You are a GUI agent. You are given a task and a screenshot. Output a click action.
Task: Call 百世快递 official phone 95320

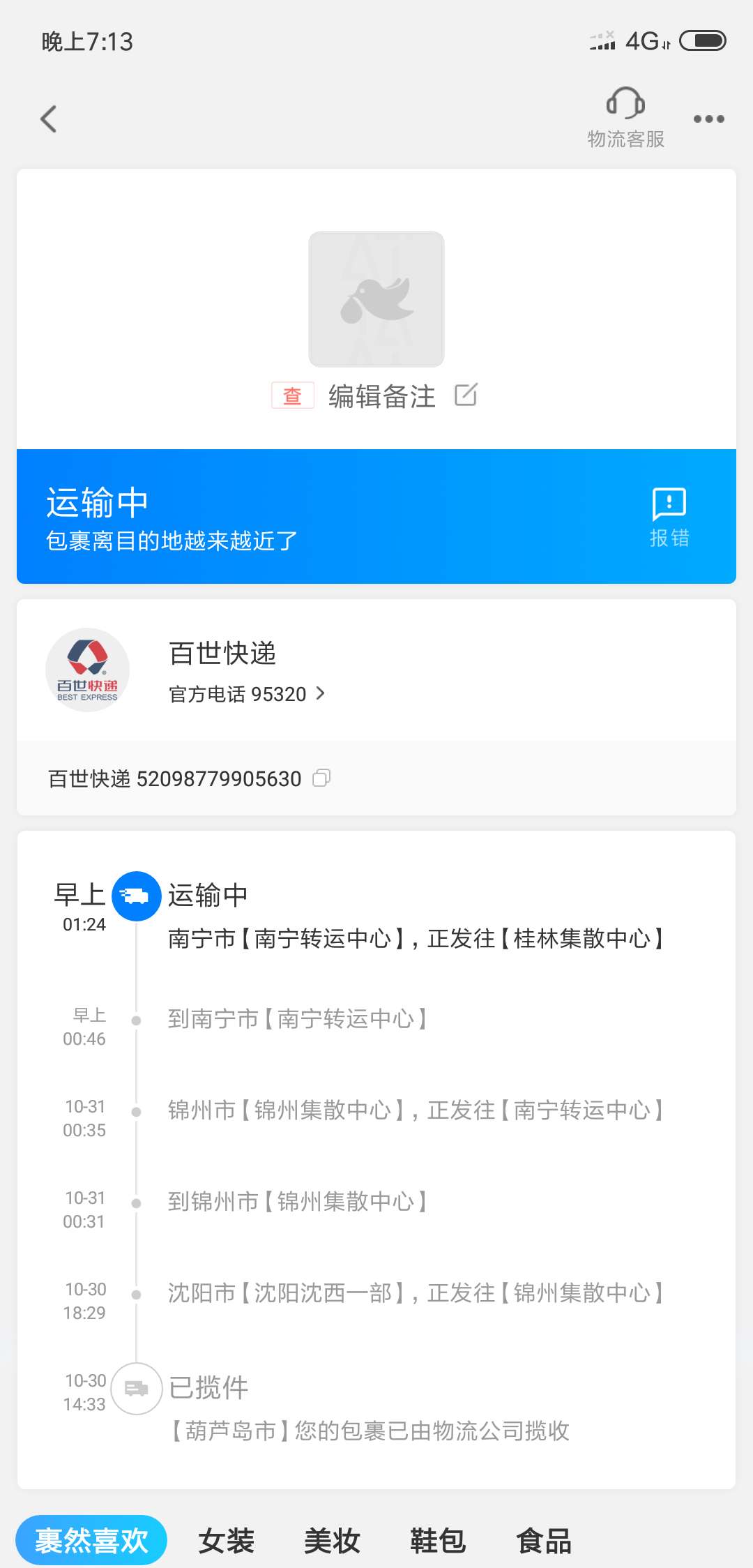[248, 694]
